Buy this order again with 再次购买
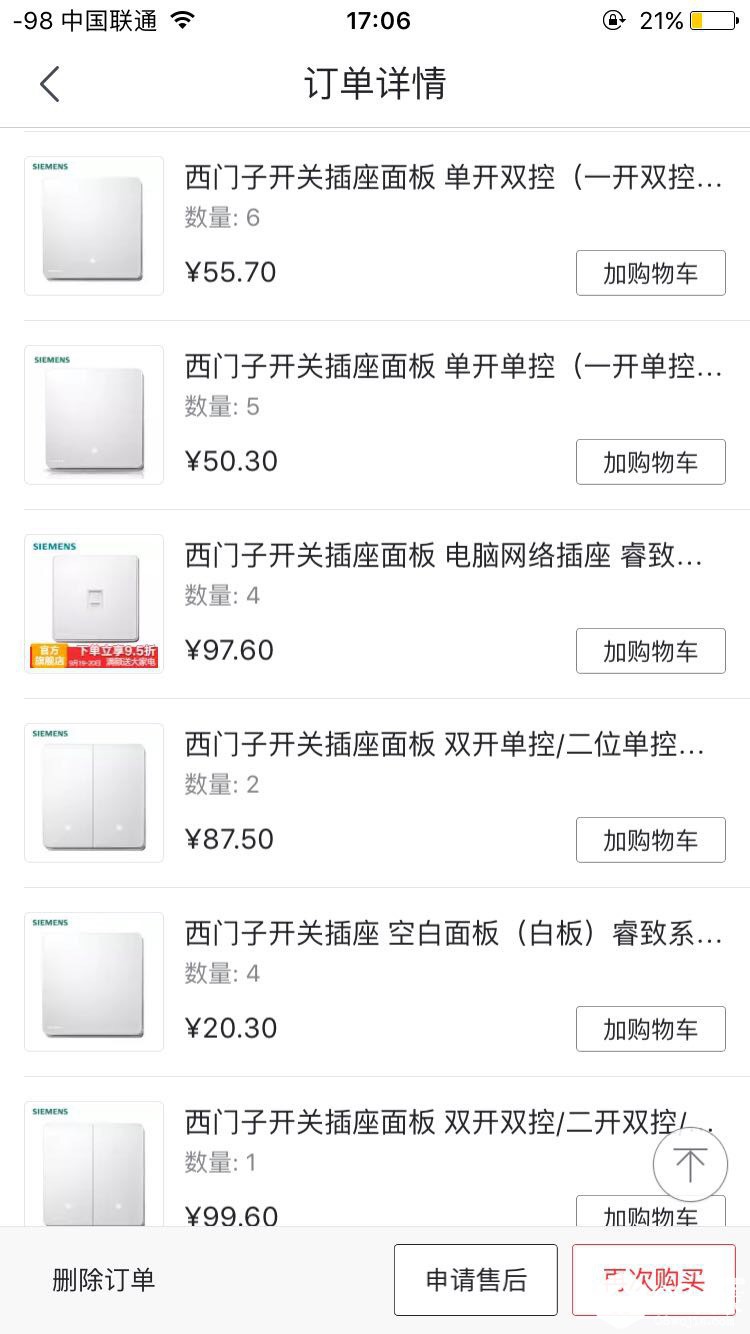 point(654,1280)
